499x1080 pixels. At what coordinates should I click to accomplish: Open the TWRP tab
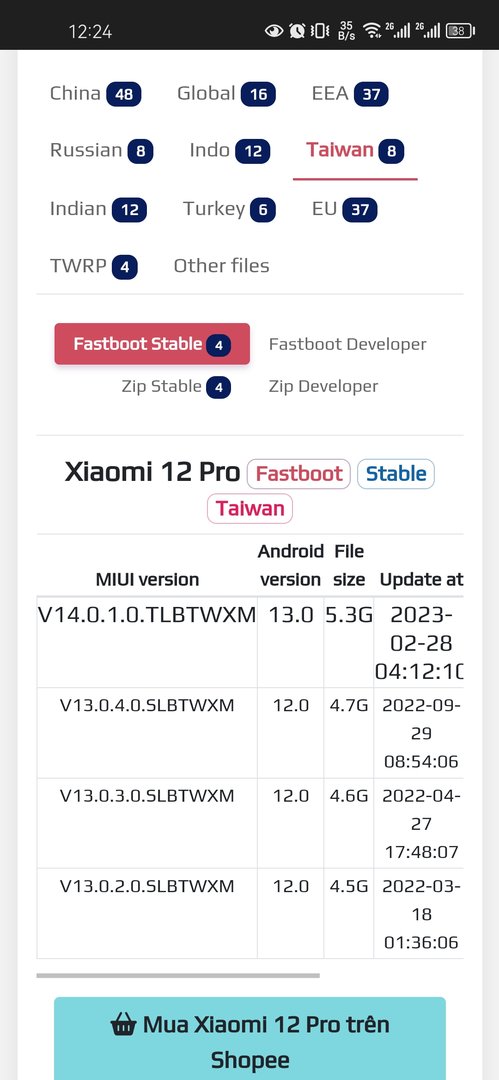[93, 267]
